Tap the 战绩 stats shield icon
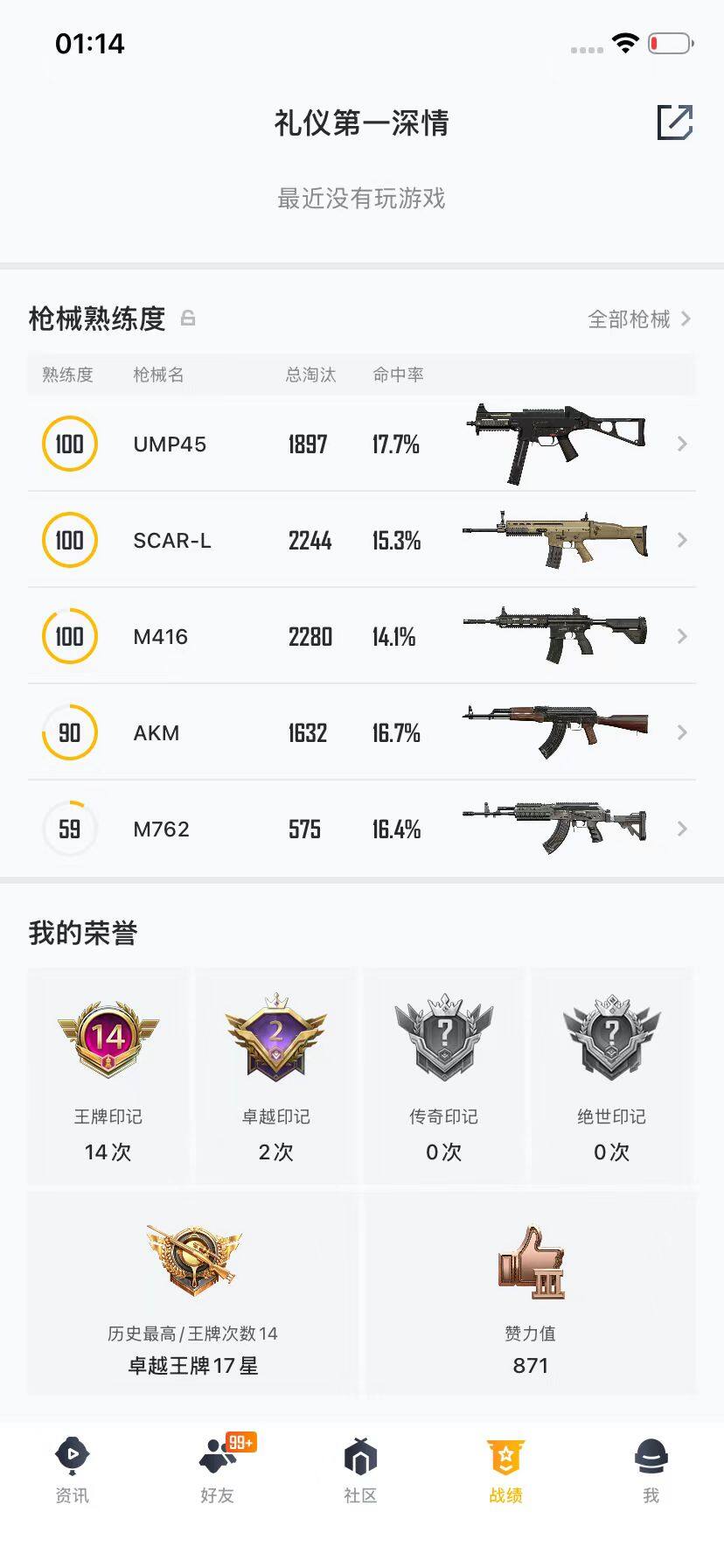Viewport: 724px width, 1568px height. [506, 1455]
